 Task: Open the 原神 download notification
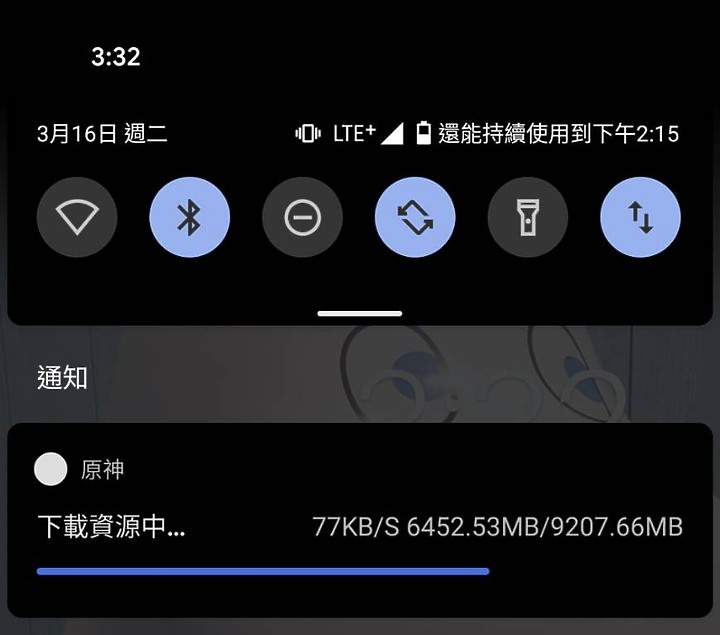(360, 520)
